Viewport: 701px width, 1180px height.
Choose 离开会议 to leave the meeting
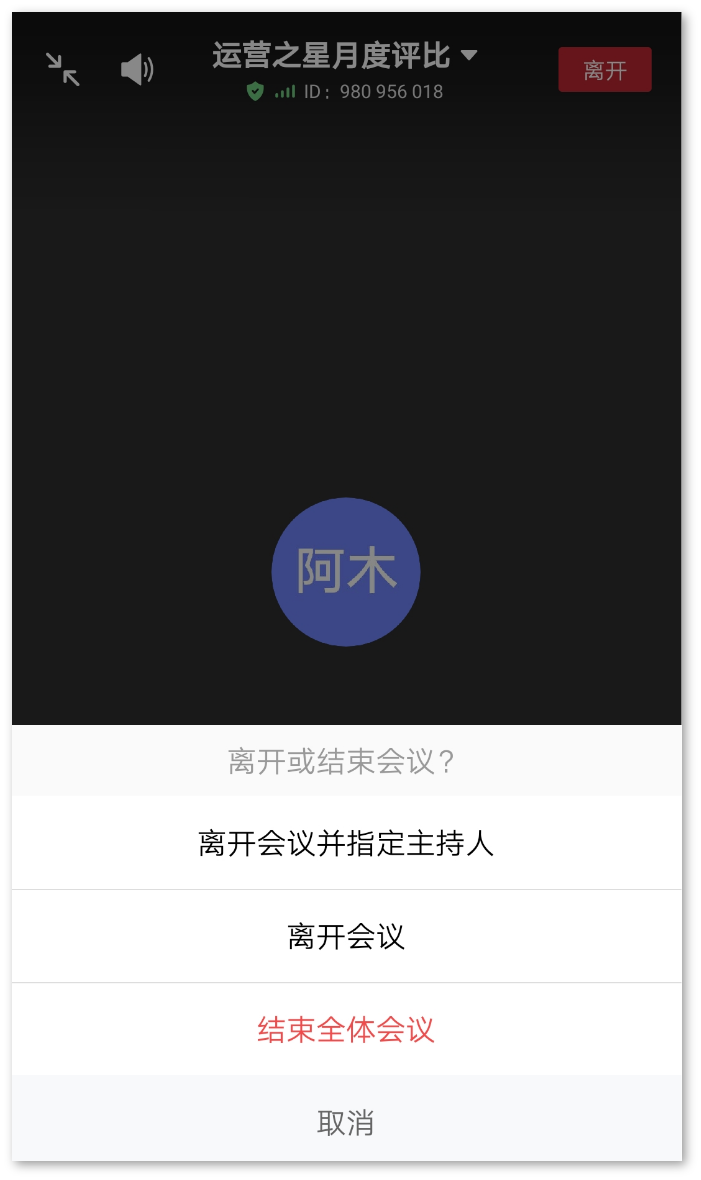(x=346, y=936)
